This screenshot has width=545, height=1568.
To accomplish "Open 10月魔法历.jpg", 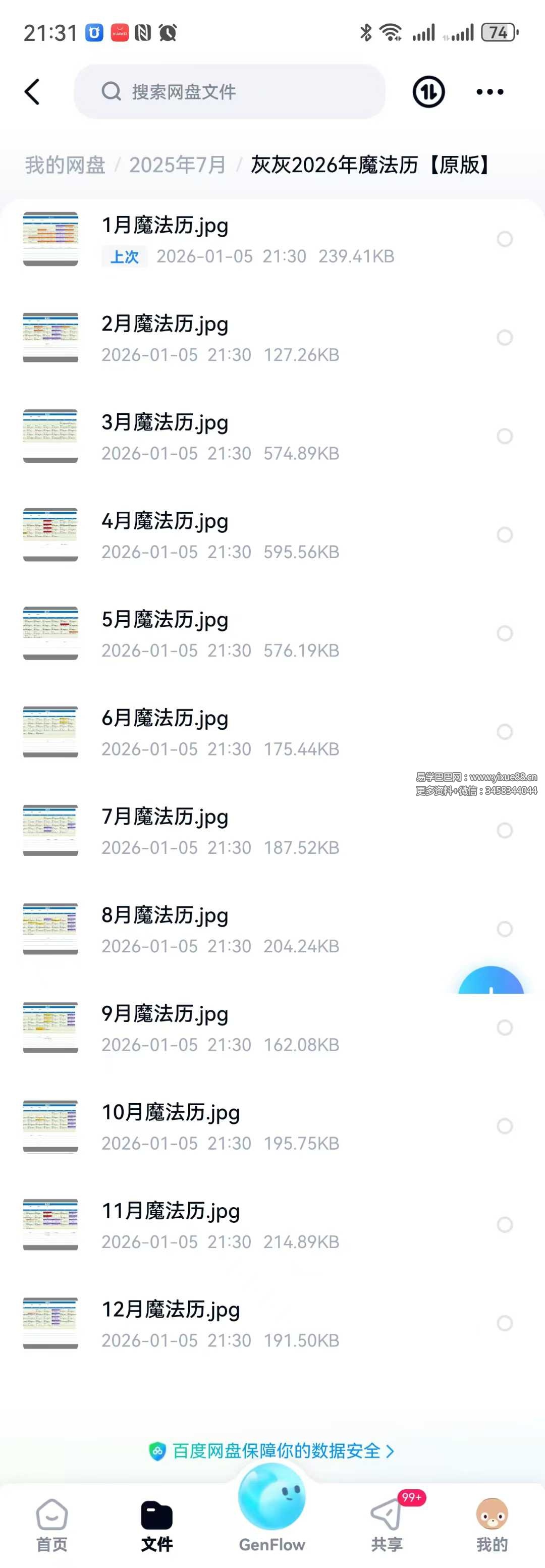I will (171, 1113).
